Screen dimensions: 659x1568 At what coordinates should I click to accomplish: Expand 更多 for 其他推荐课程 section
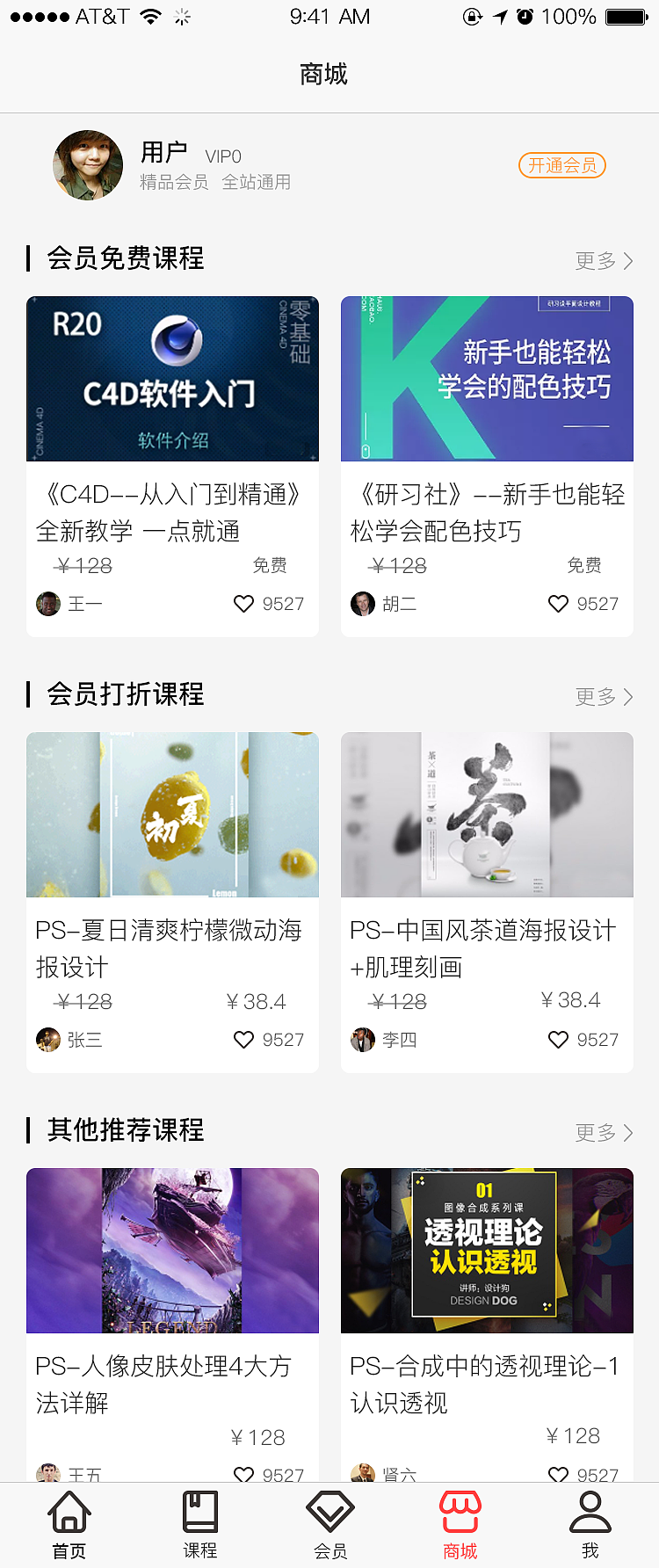604,1132
